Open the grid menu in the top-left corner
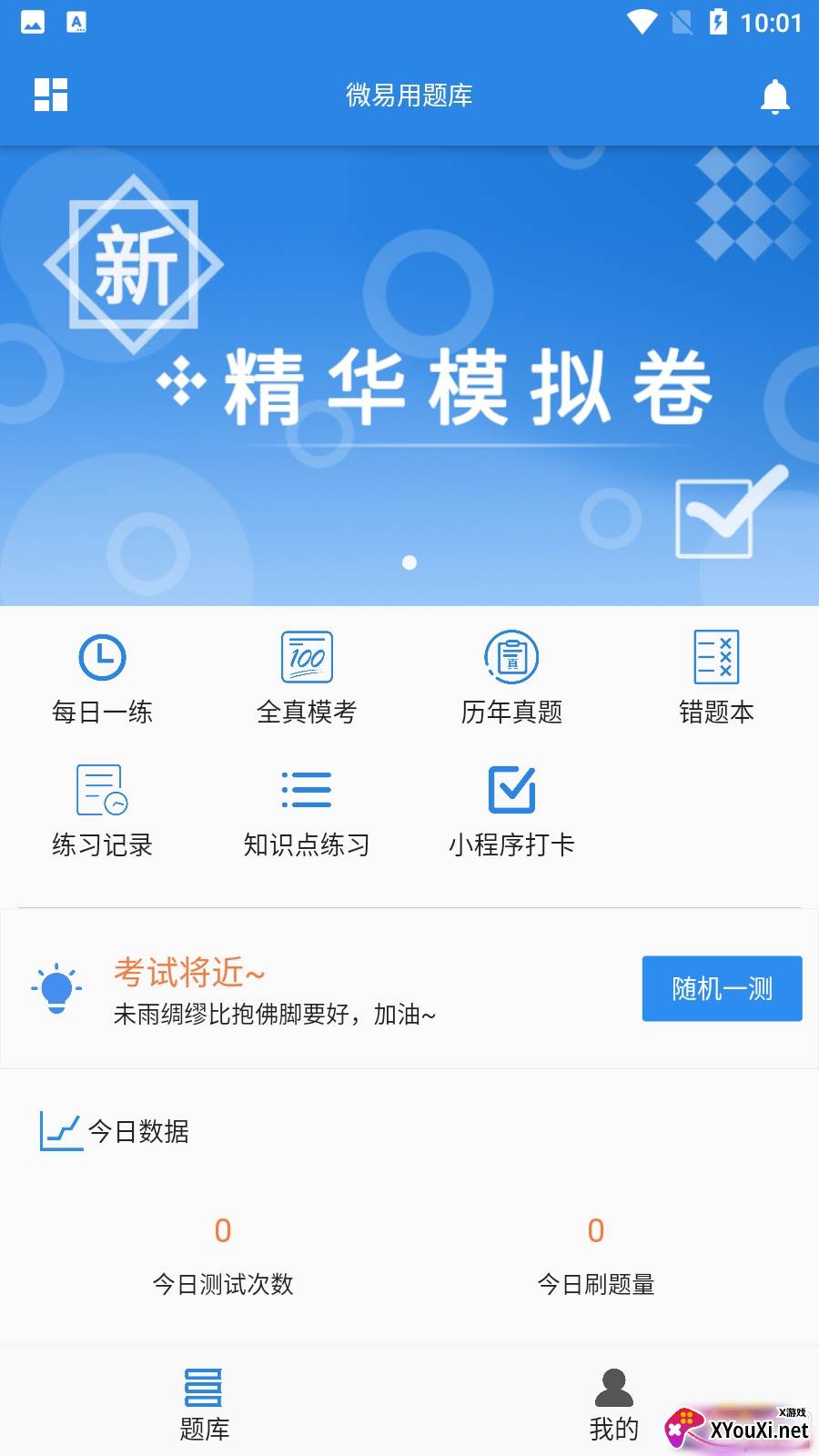 coord(51,95)
